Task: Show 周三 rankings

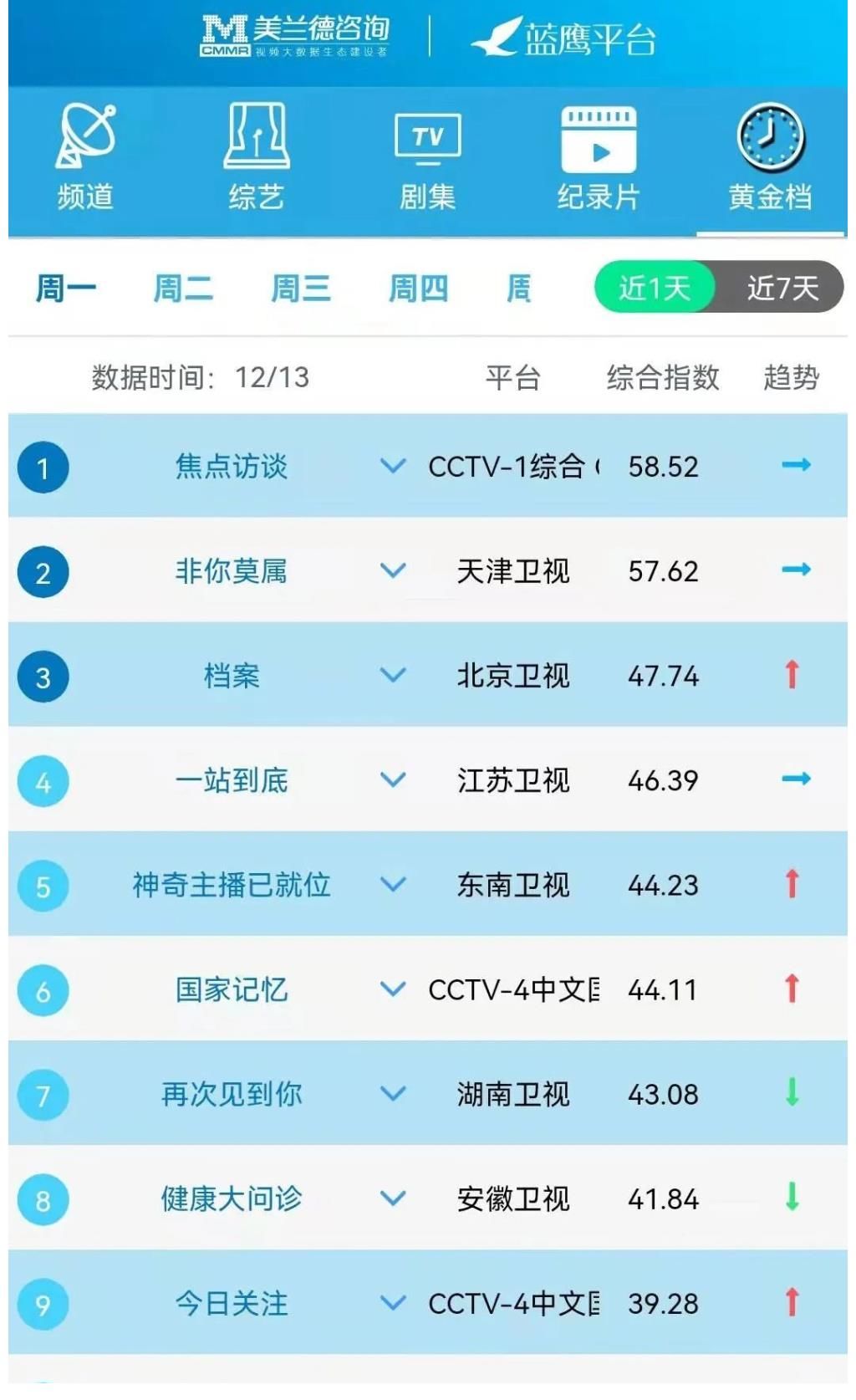Action: 301,289
